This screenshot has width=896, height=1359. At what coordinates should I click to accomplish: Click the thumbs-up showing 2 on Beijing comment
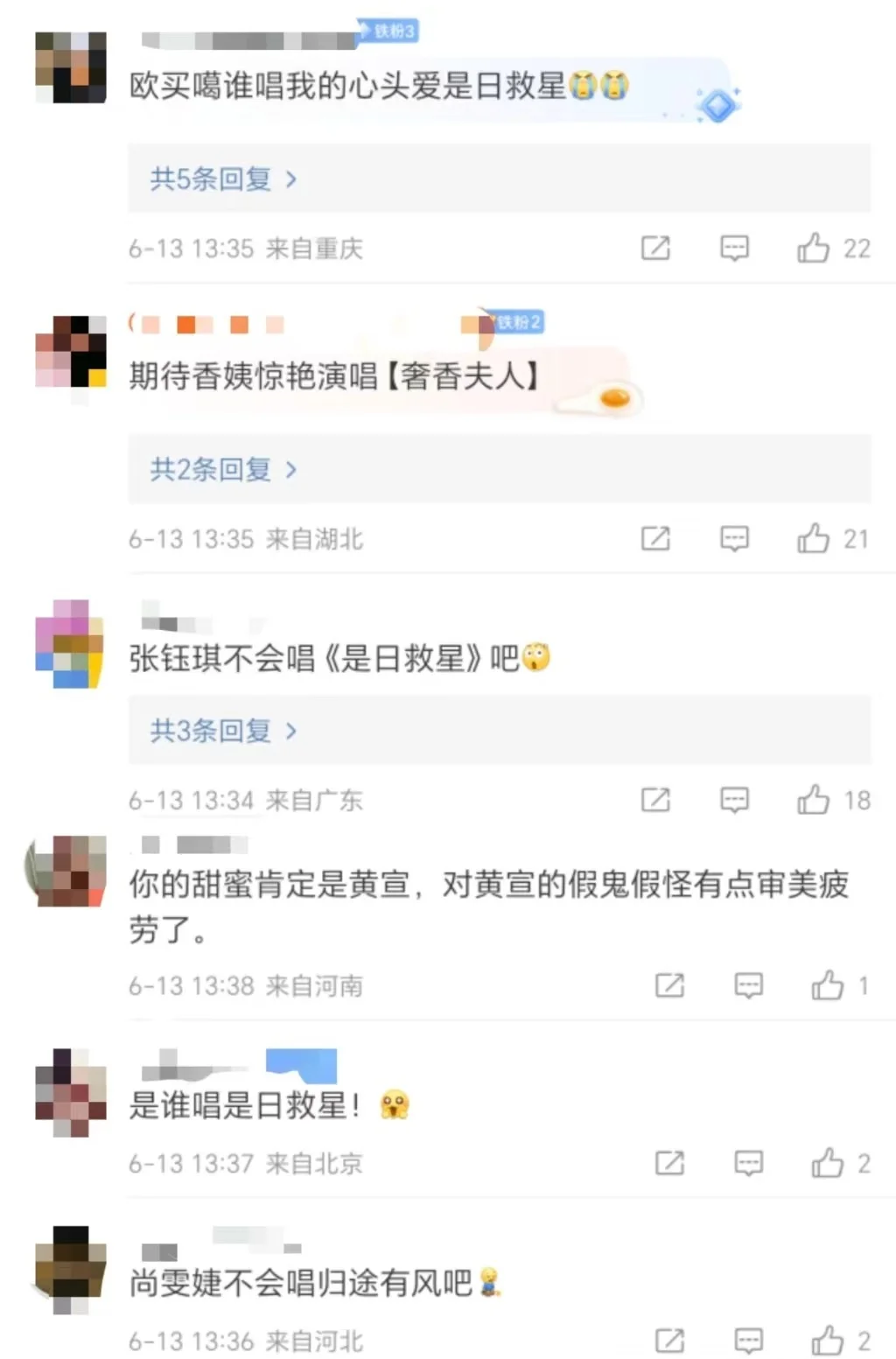pos(826,1164)
